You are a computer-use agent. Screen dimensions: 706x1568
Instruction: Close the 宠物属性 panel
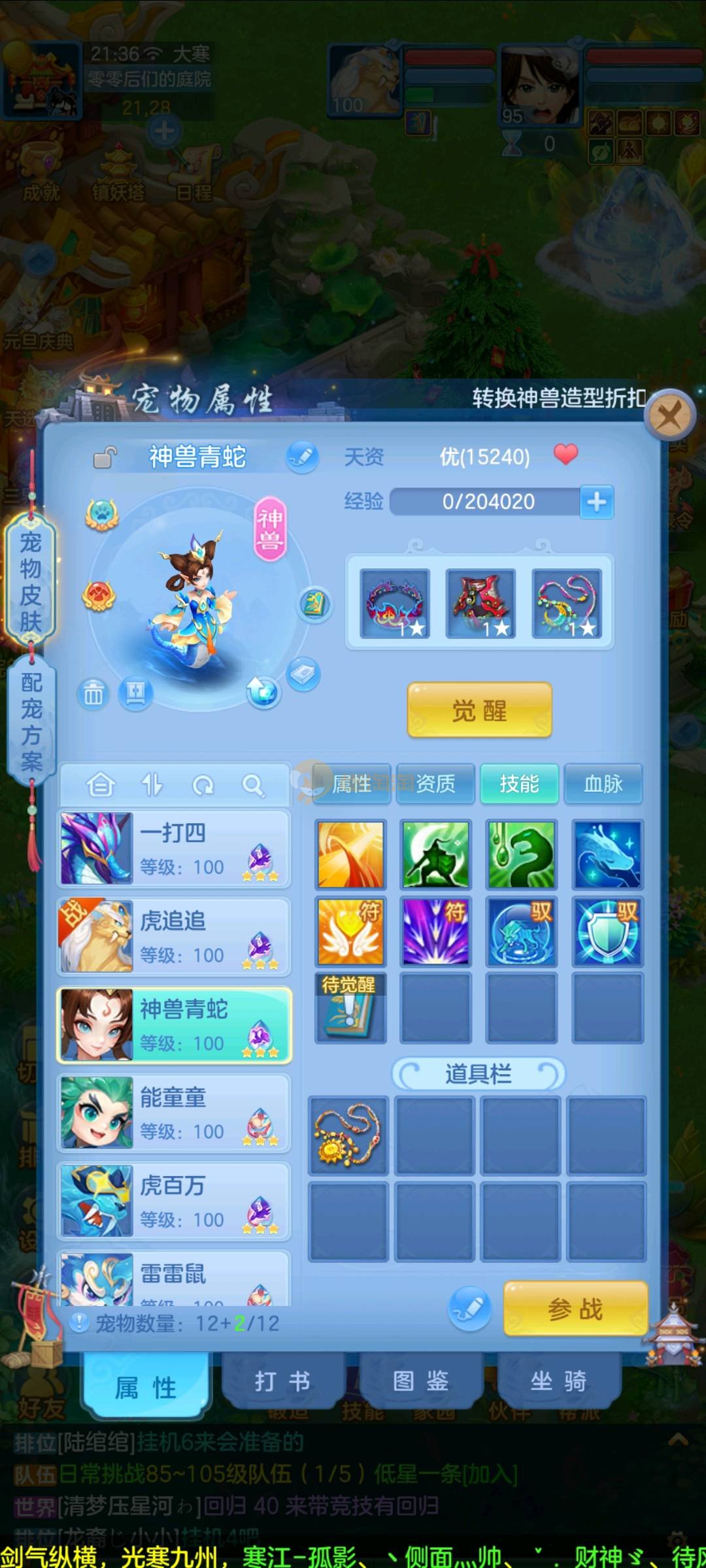click(x=669, y=416)
